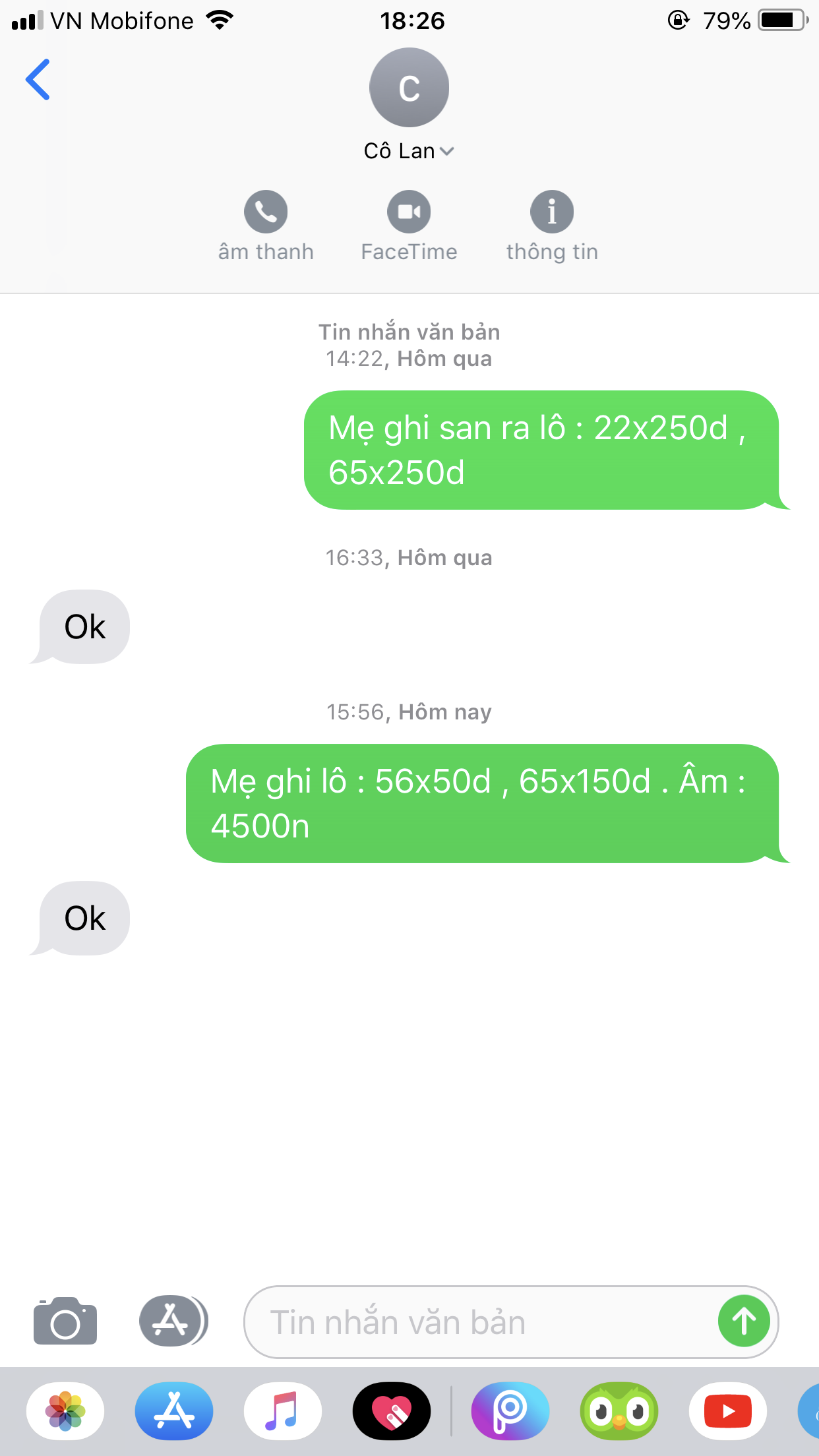Toggle the iMessage apps drawer button

173,1321
